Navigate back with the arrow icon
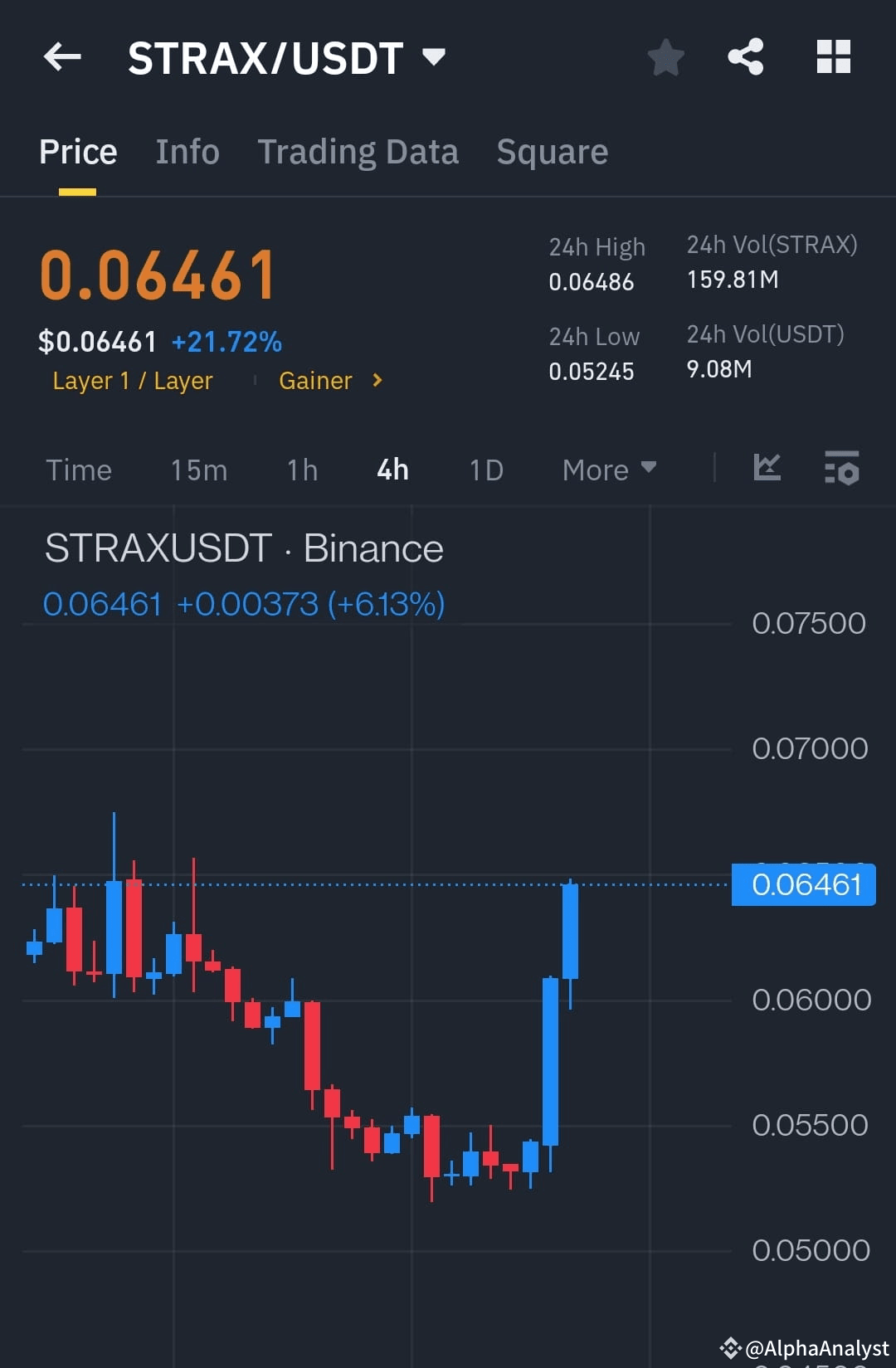 (62, 56)
